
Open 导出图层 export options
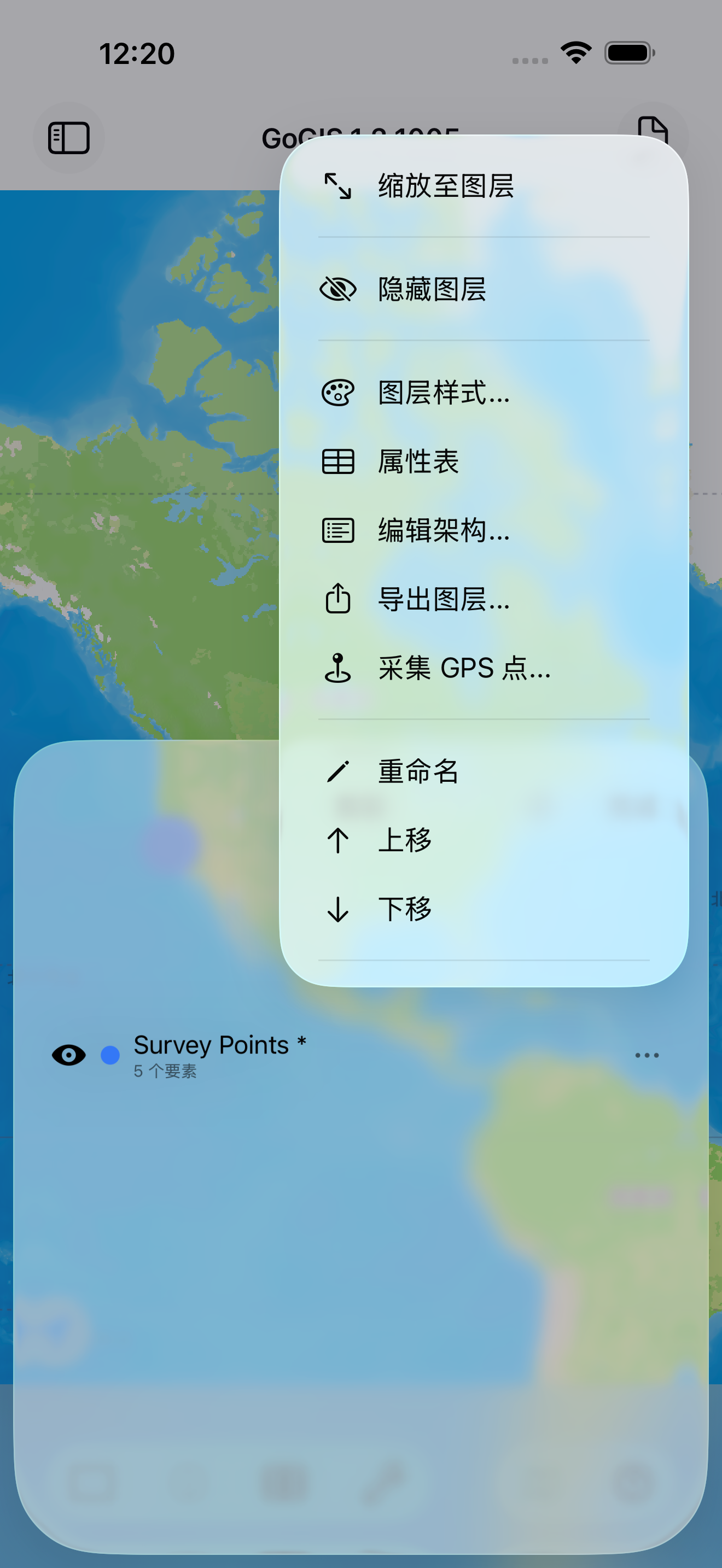(443, 600)
